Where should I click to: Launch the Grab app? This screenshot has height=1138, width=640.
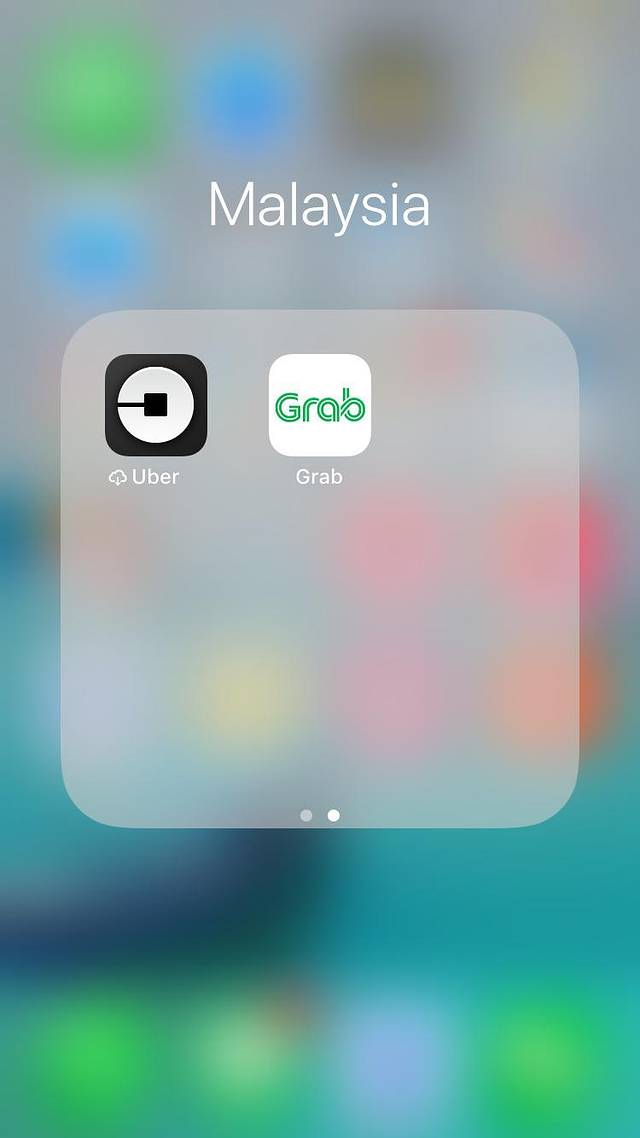320,405
